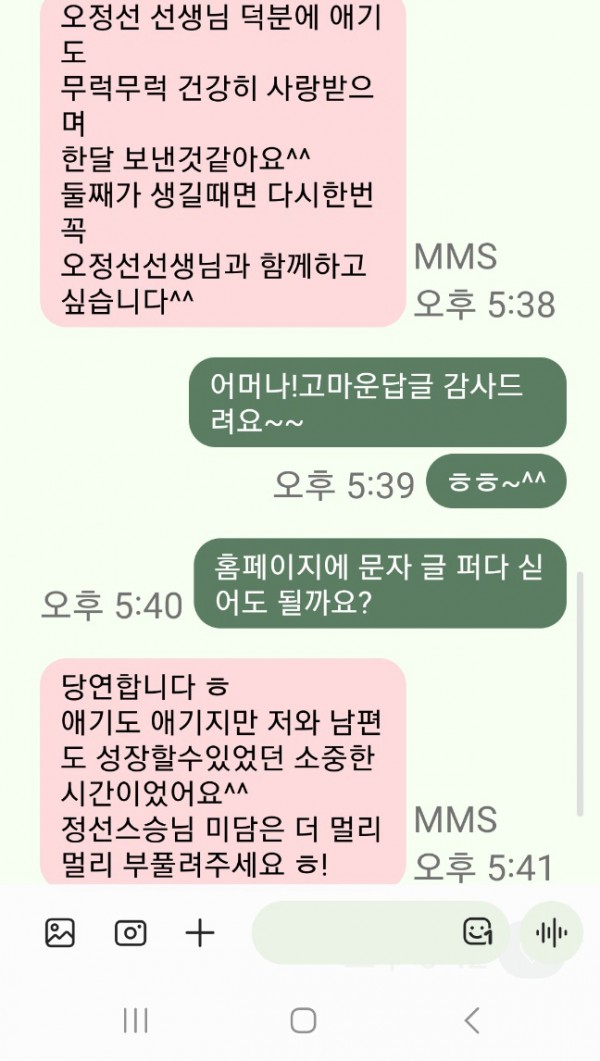Open the gallery image attachment icon
600x1061 pixels.
tap(60, 933)
